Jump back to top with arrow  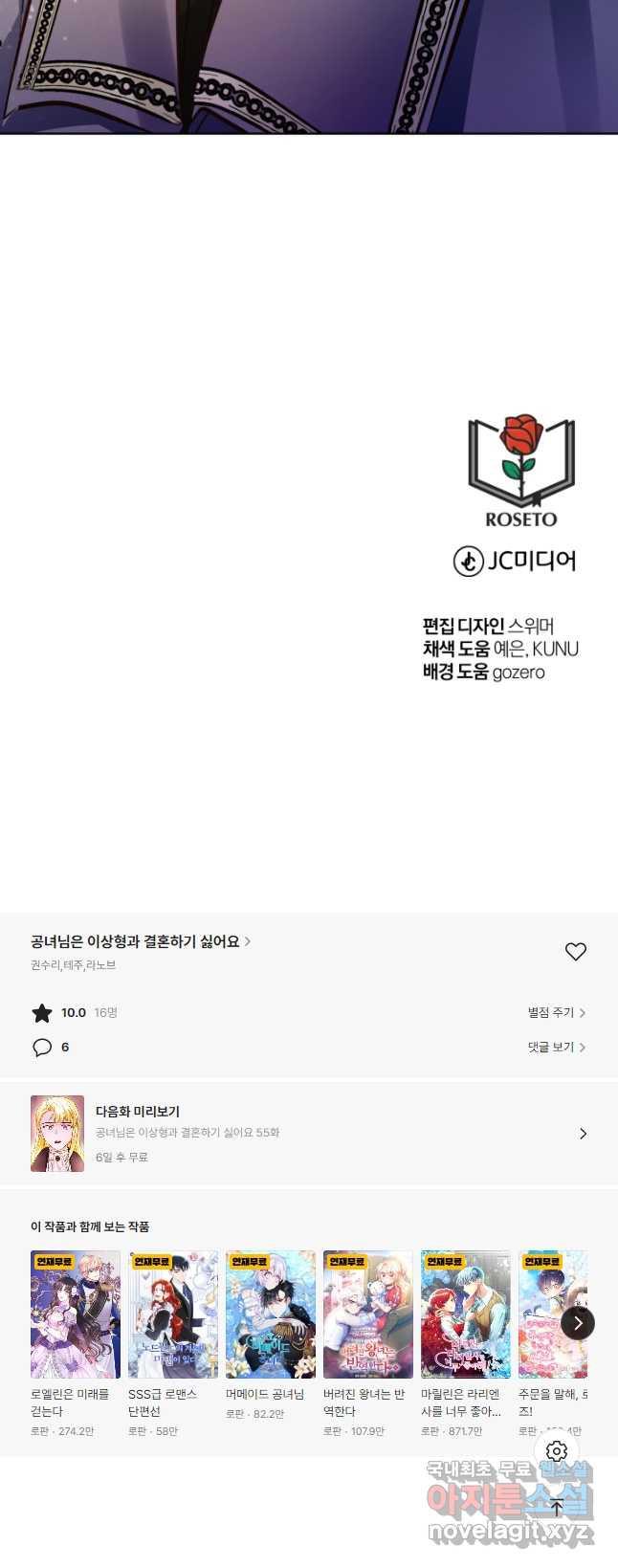(x=557, y=1507)
